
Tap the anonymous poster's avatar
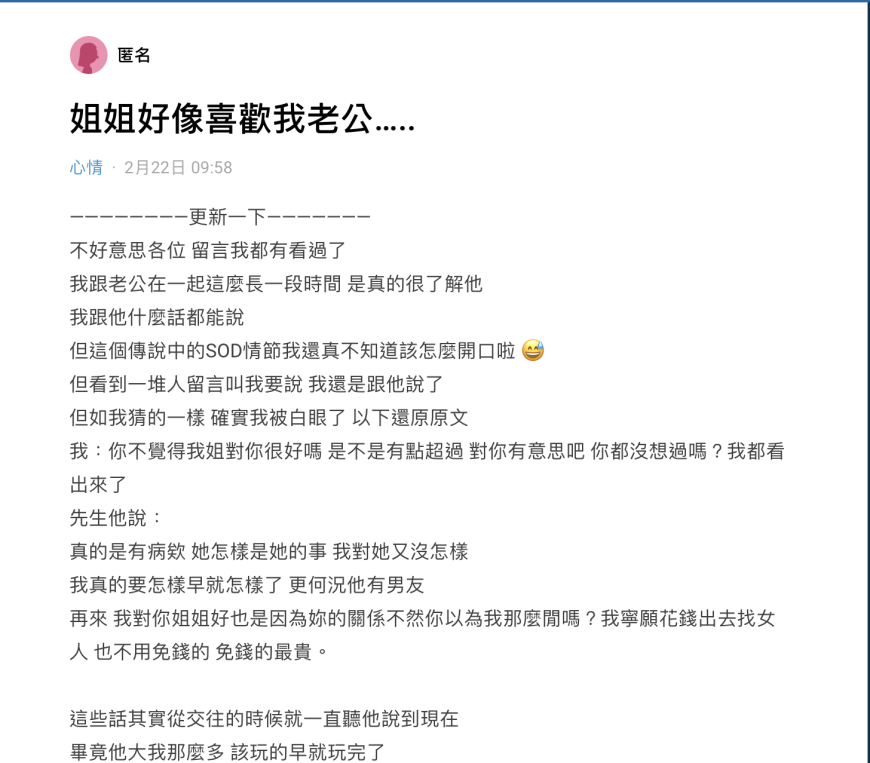coord(88,55)
